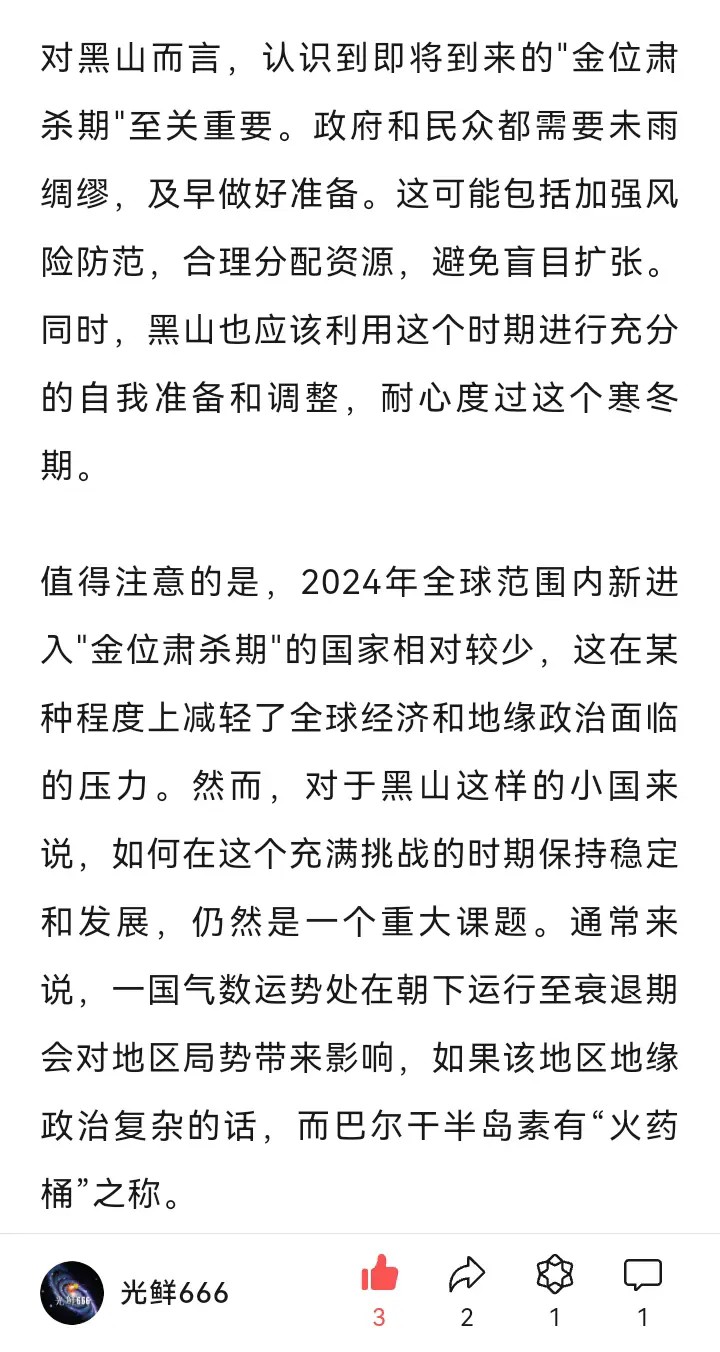
Task: Like this article with the thumbs-up icon
Action: coord(379,1274)
